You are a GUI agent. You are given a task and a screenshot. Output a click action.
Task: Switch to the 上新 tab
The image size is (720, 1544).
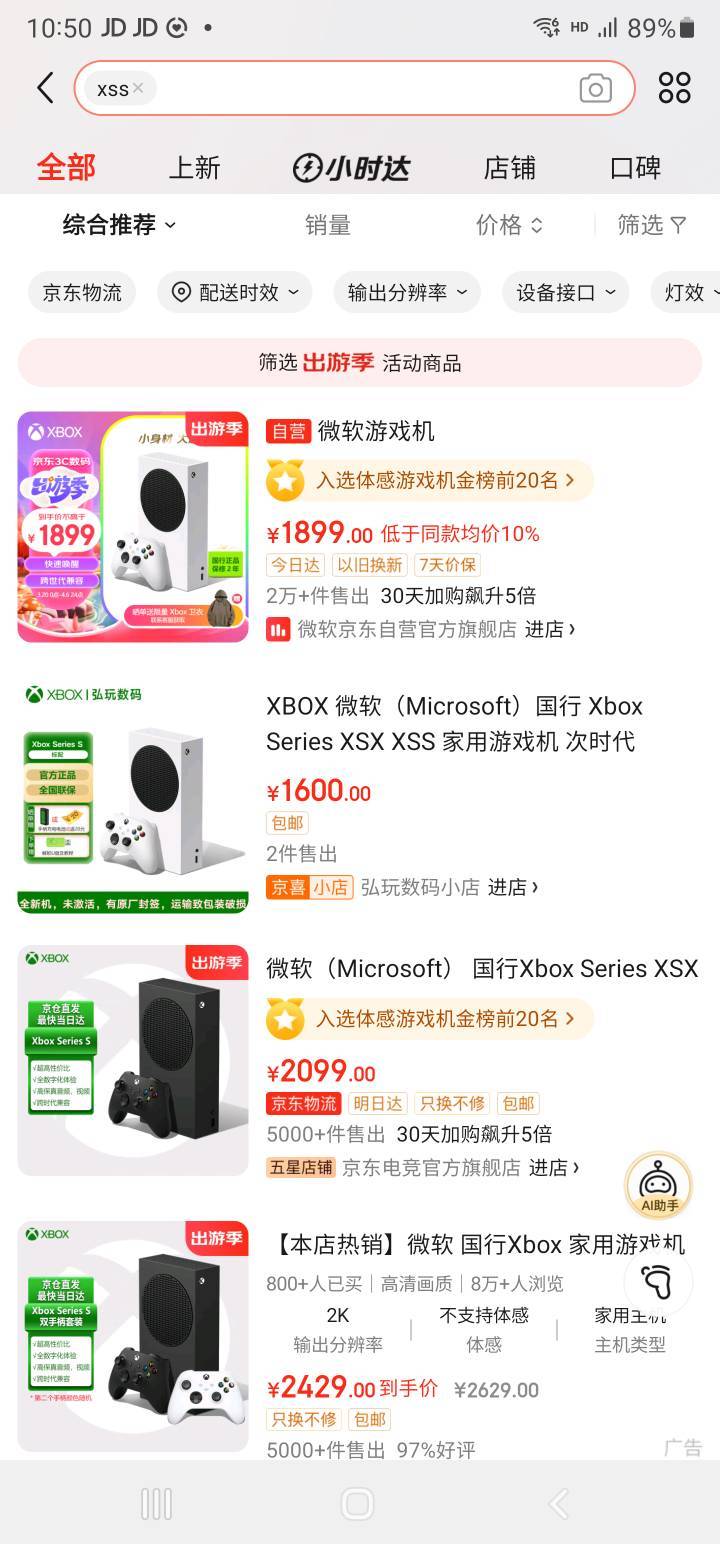pos(194,168)
